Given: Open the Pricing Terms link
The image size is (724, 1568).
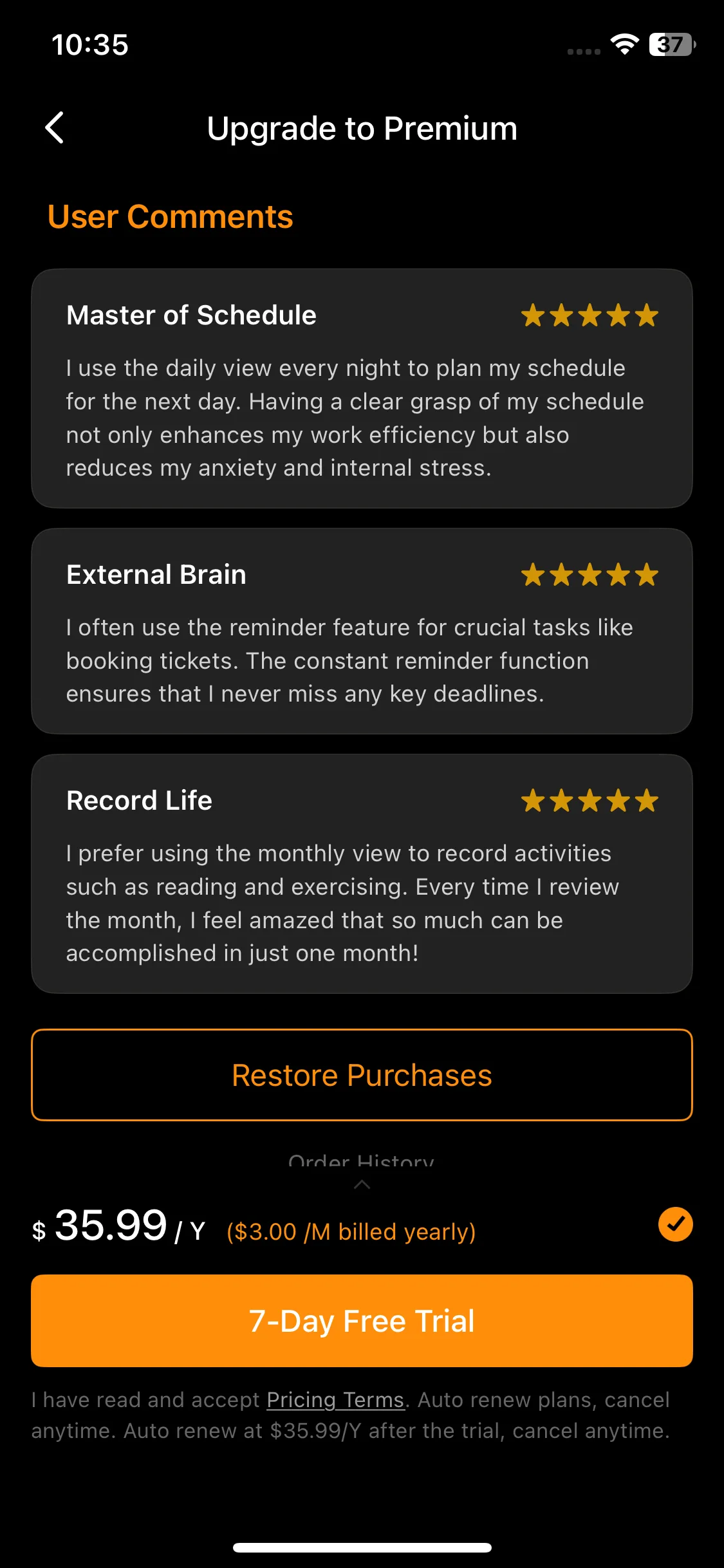Looking at the screenshot, I should 335,1400.
